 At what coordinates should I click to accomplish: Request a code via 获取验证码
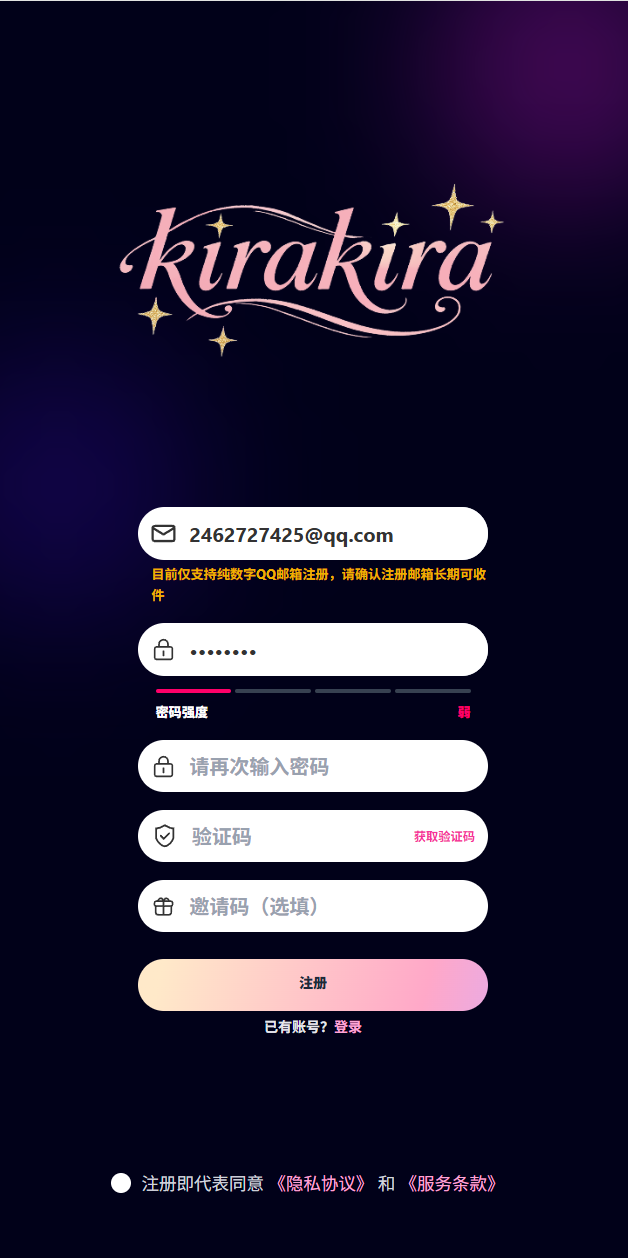coord(444,837)
